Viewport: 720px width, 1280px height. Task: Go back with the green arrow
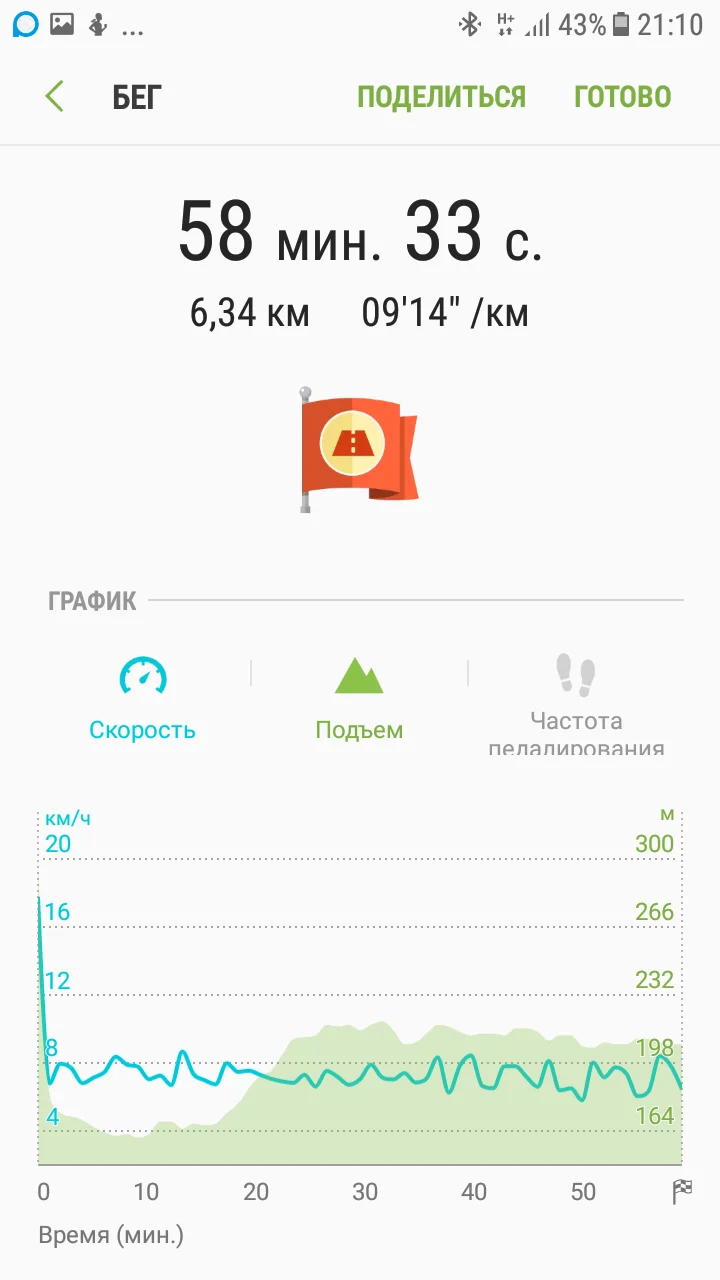pyautogui.click(x=54, y=97)
